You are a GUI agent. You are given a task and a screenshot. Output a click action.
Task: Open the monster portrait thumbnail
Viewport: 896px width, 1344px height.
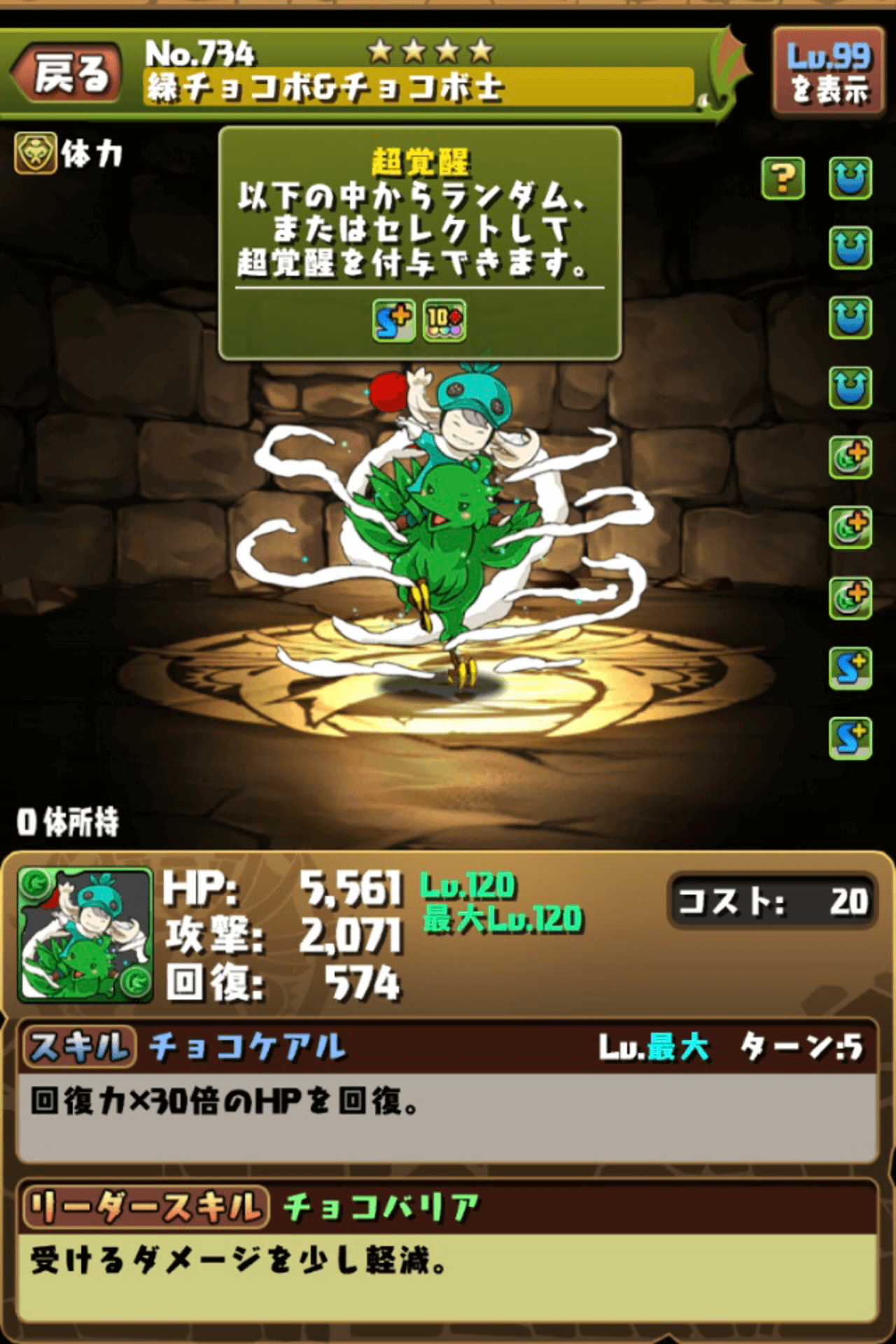[85, 935]
